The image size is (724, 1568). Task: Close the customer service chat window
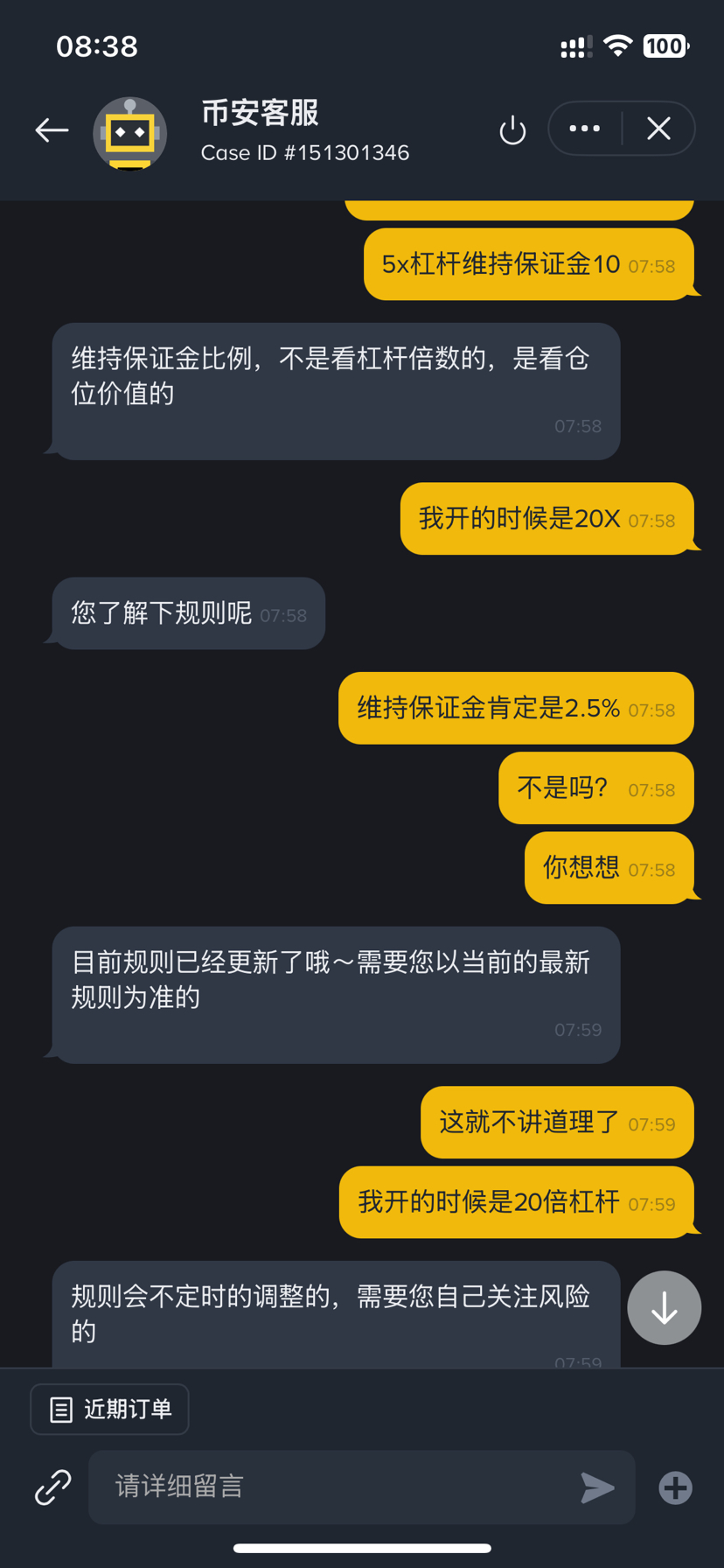(658, 129)
